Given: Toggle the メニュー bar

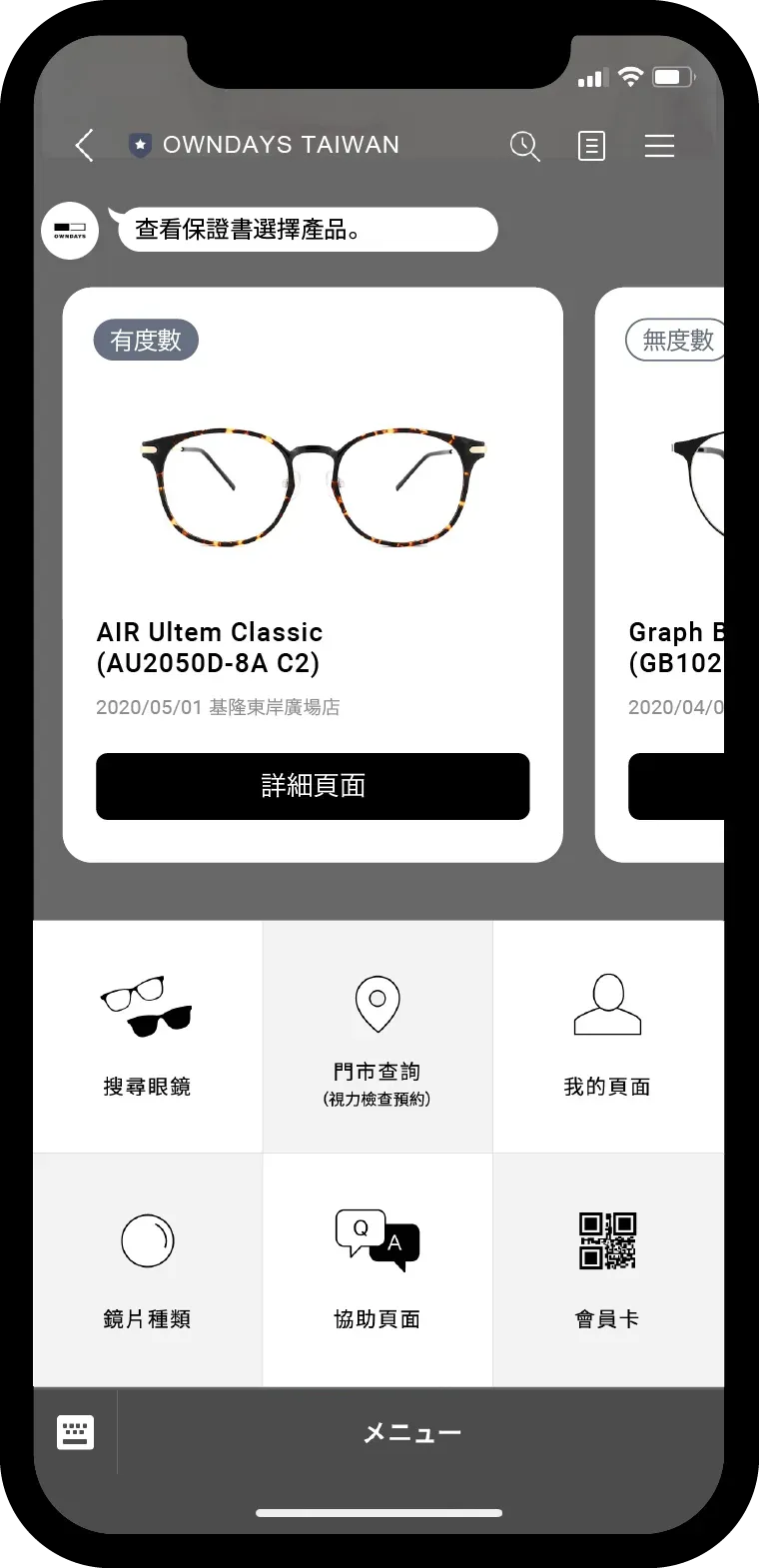Looking at the screenshot, I should coord(411,1433).
